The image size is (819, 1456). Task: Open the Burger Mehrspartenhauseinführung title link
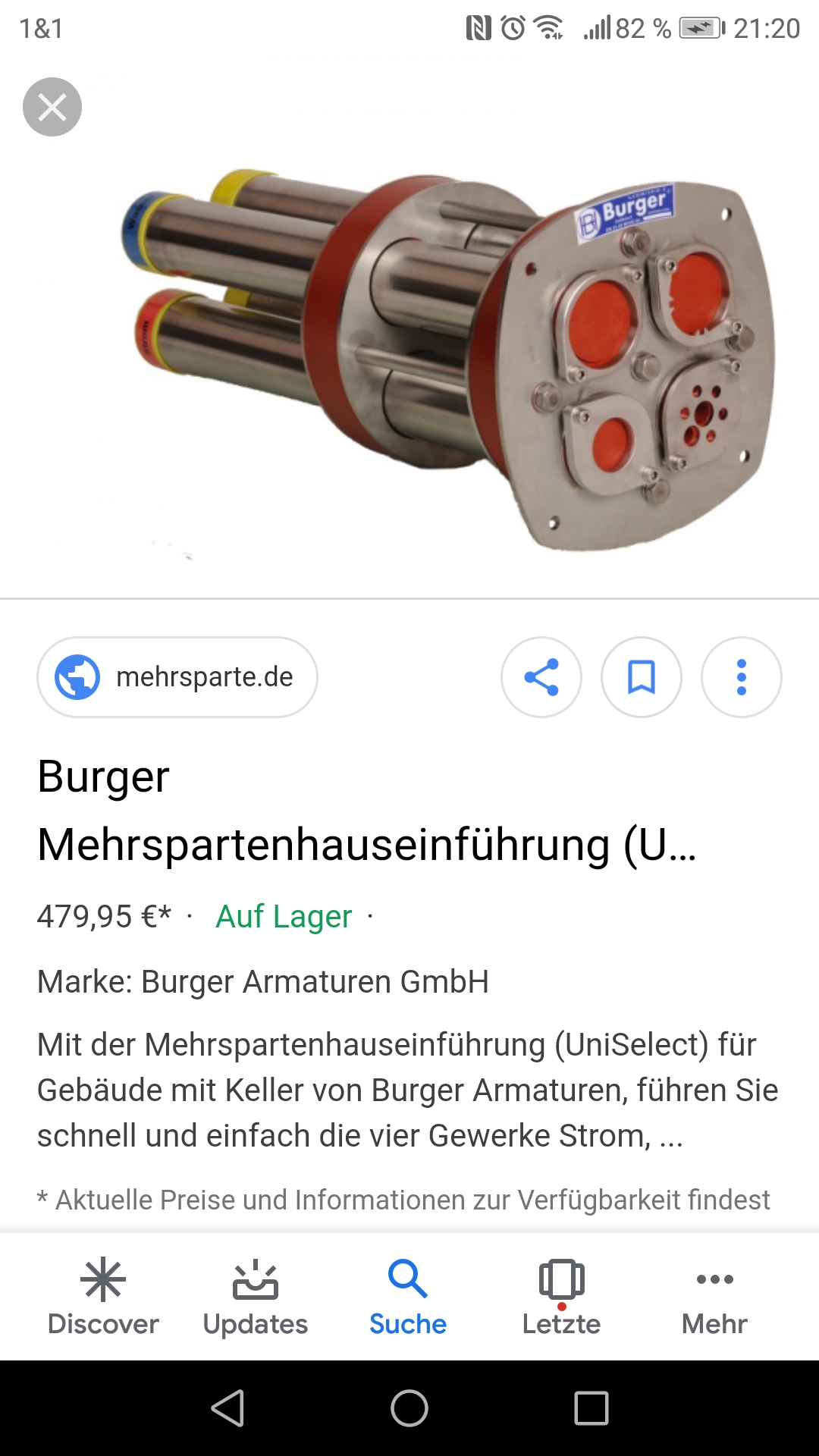click(366, 810)
